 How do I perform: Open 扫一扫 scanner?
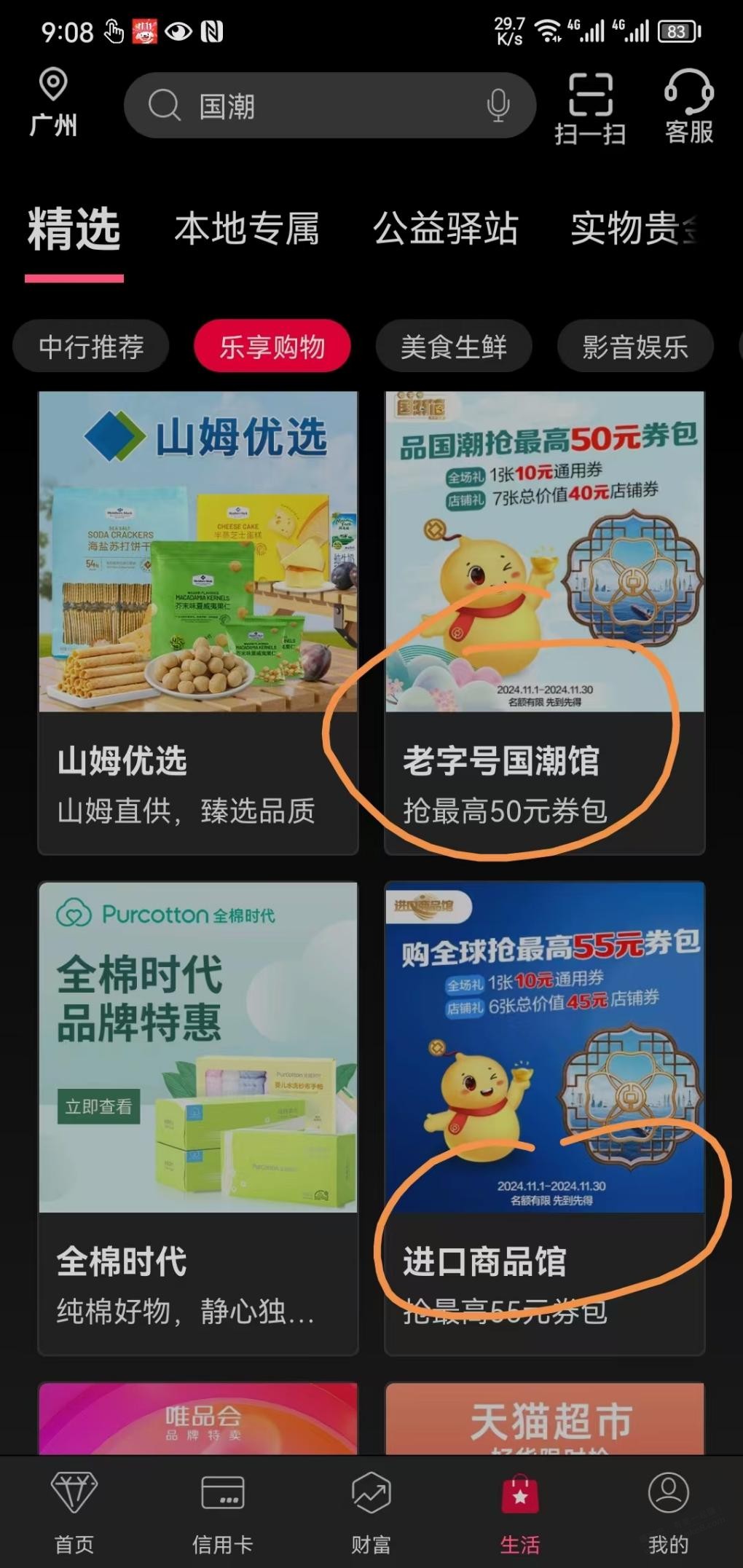[590, 108]
